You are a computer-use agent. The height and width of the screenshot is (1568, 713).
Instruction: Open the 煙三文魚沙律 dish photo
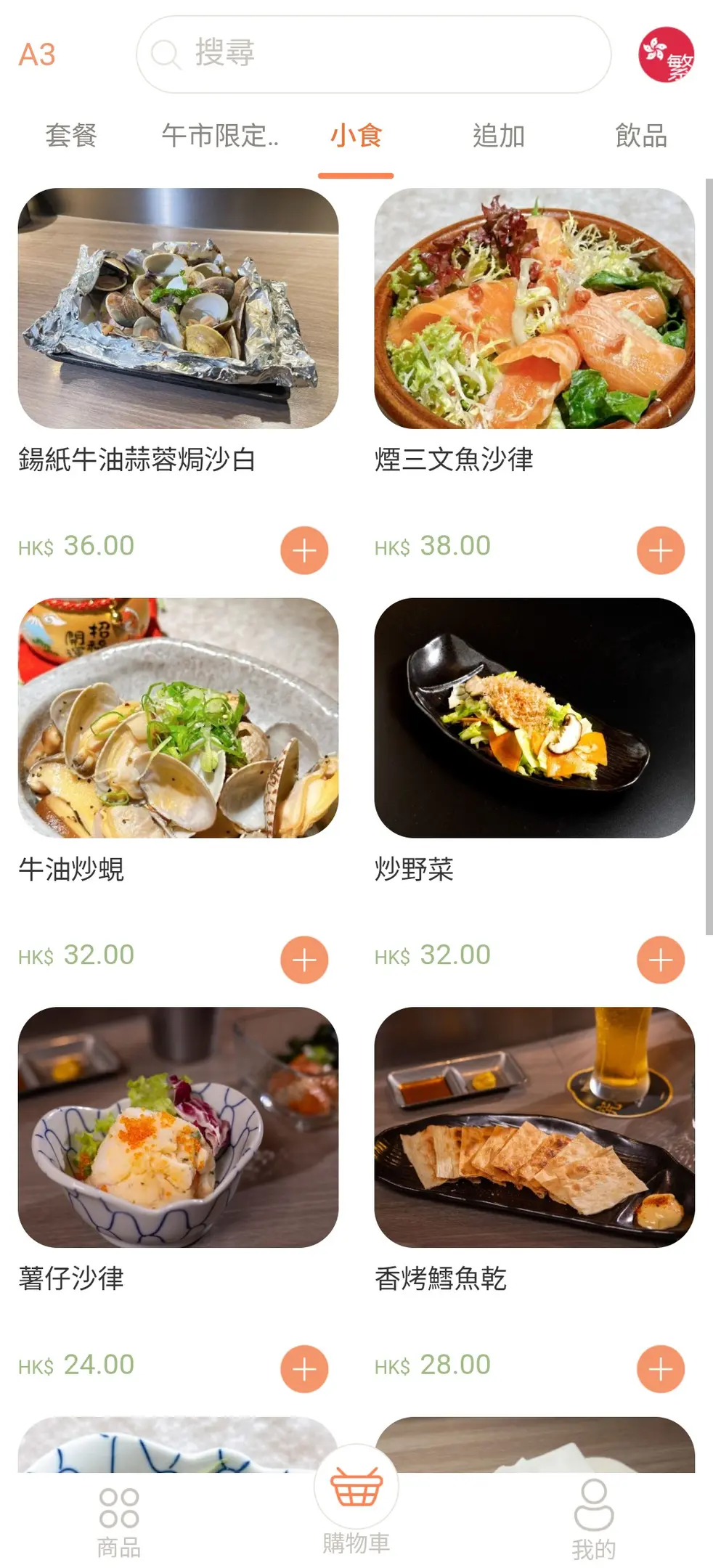(534, 309)
